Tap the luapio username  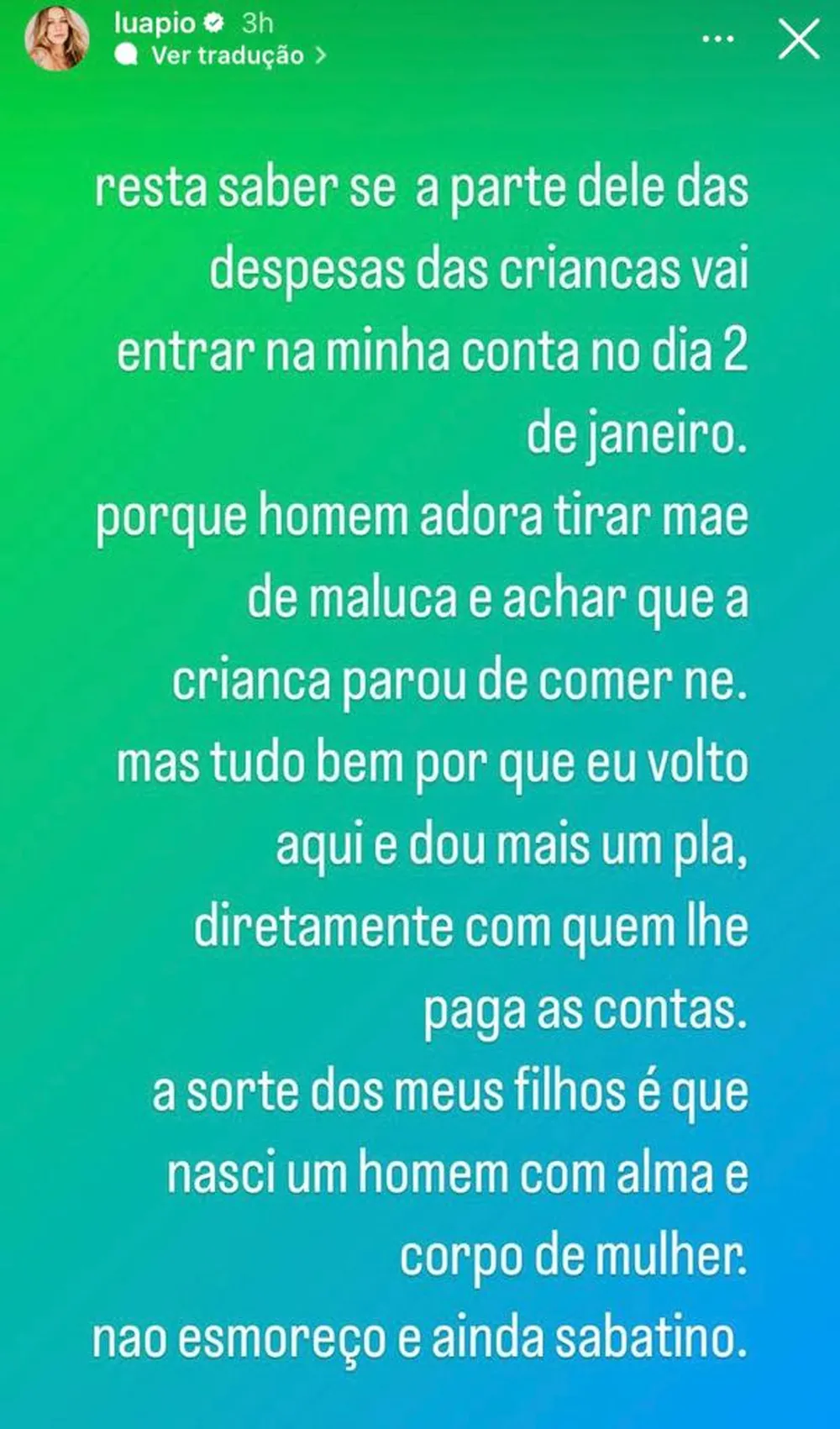tap(154, 23)
